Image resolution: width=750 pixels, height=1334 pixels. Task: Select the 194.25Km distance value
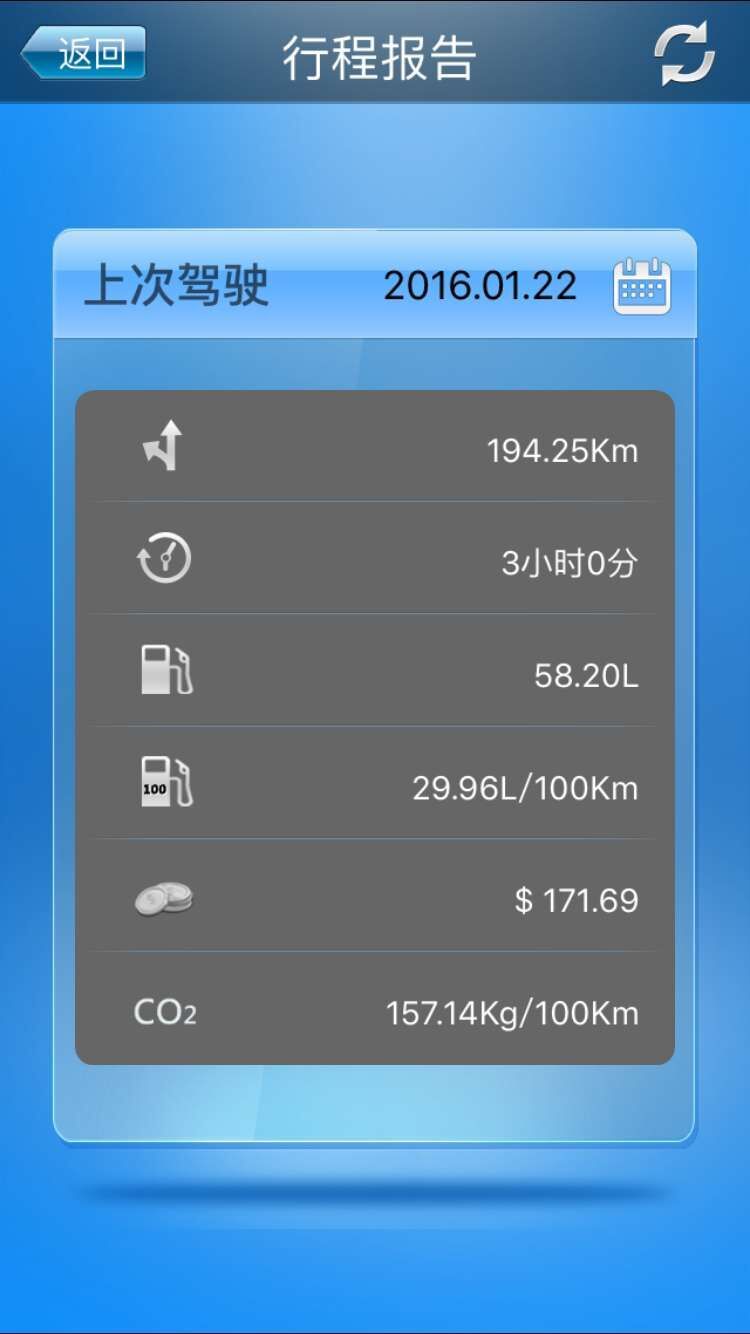(562, 449)
